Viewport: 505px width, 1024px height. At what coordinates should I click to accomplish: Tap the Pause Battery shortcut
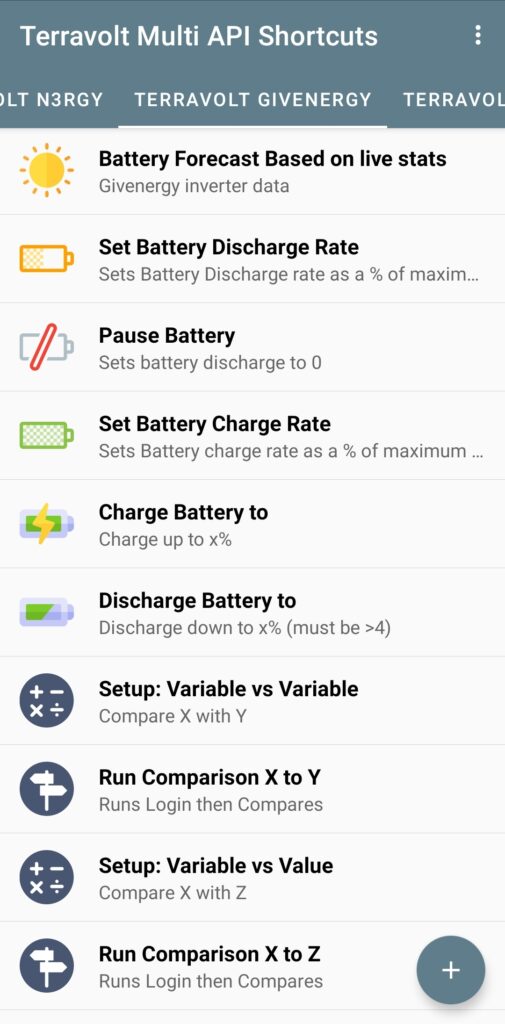coord(252,347)
